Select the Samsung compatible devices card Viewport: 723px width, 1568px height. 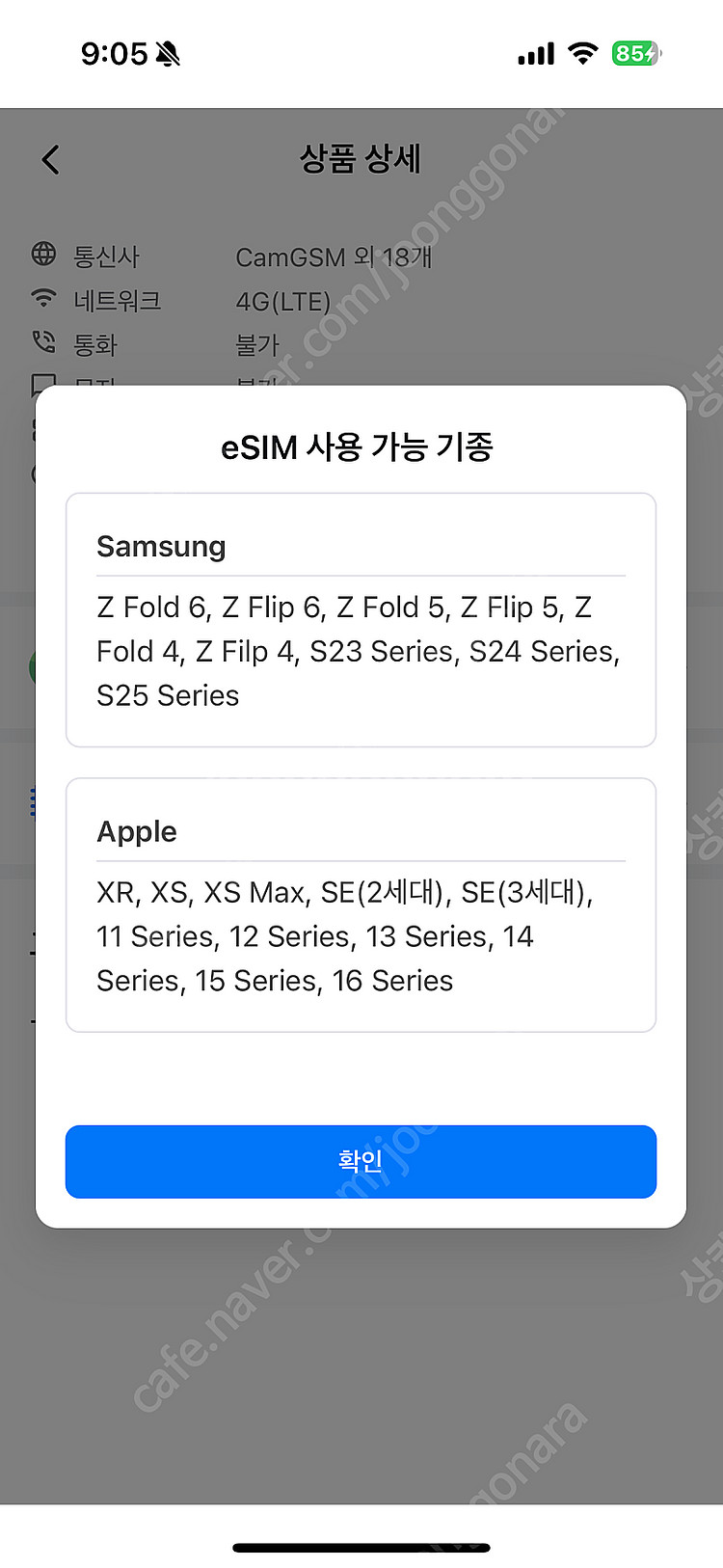[361, 620]
